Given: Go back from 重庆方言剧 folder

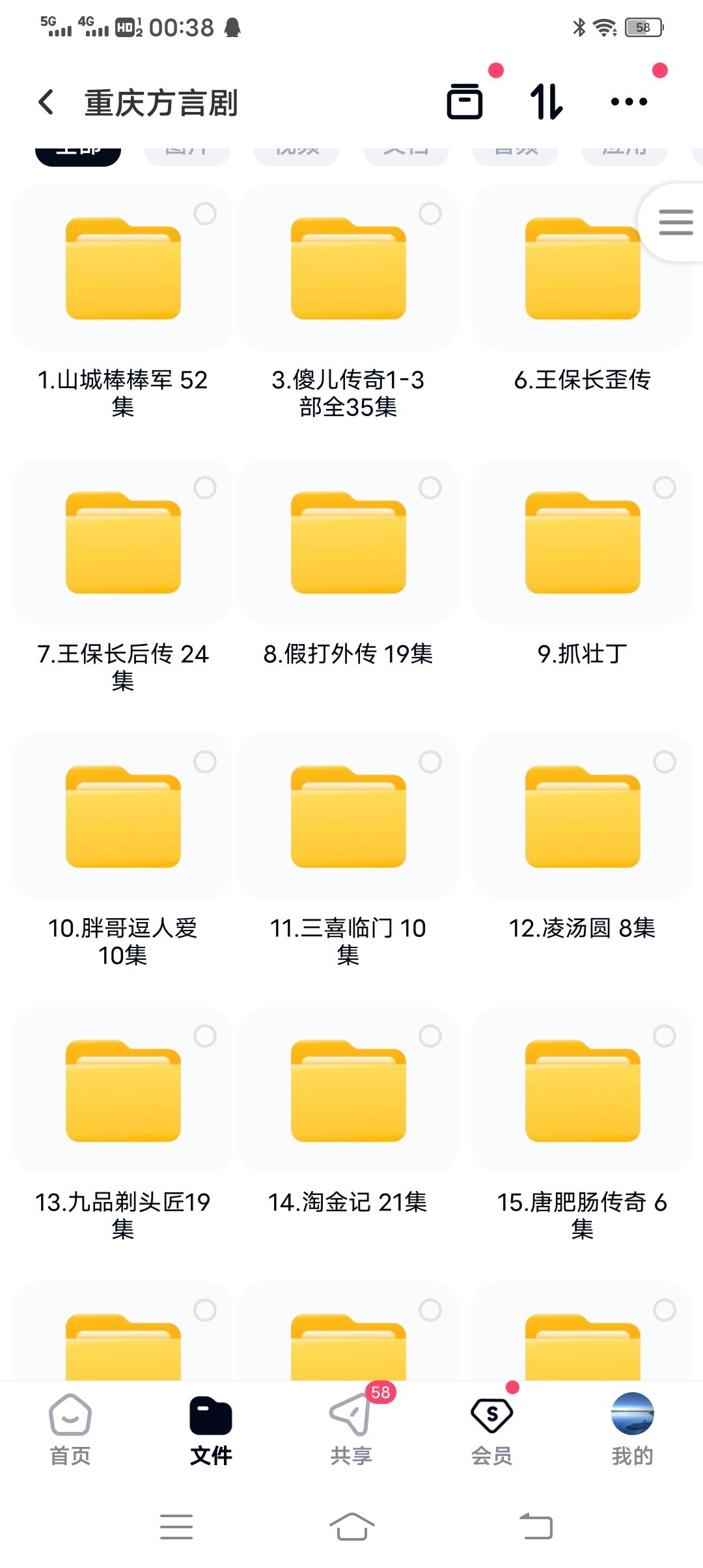Looking at the screenshot, I should pos(46,102).
